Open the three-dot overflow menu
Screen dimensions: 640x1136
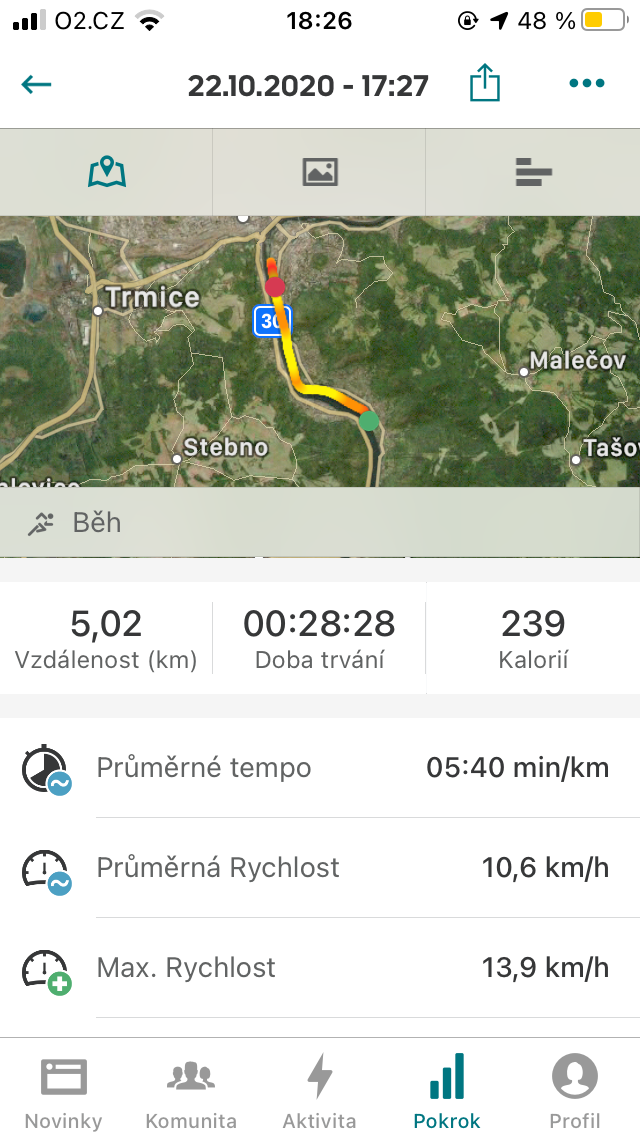(586, 83)
